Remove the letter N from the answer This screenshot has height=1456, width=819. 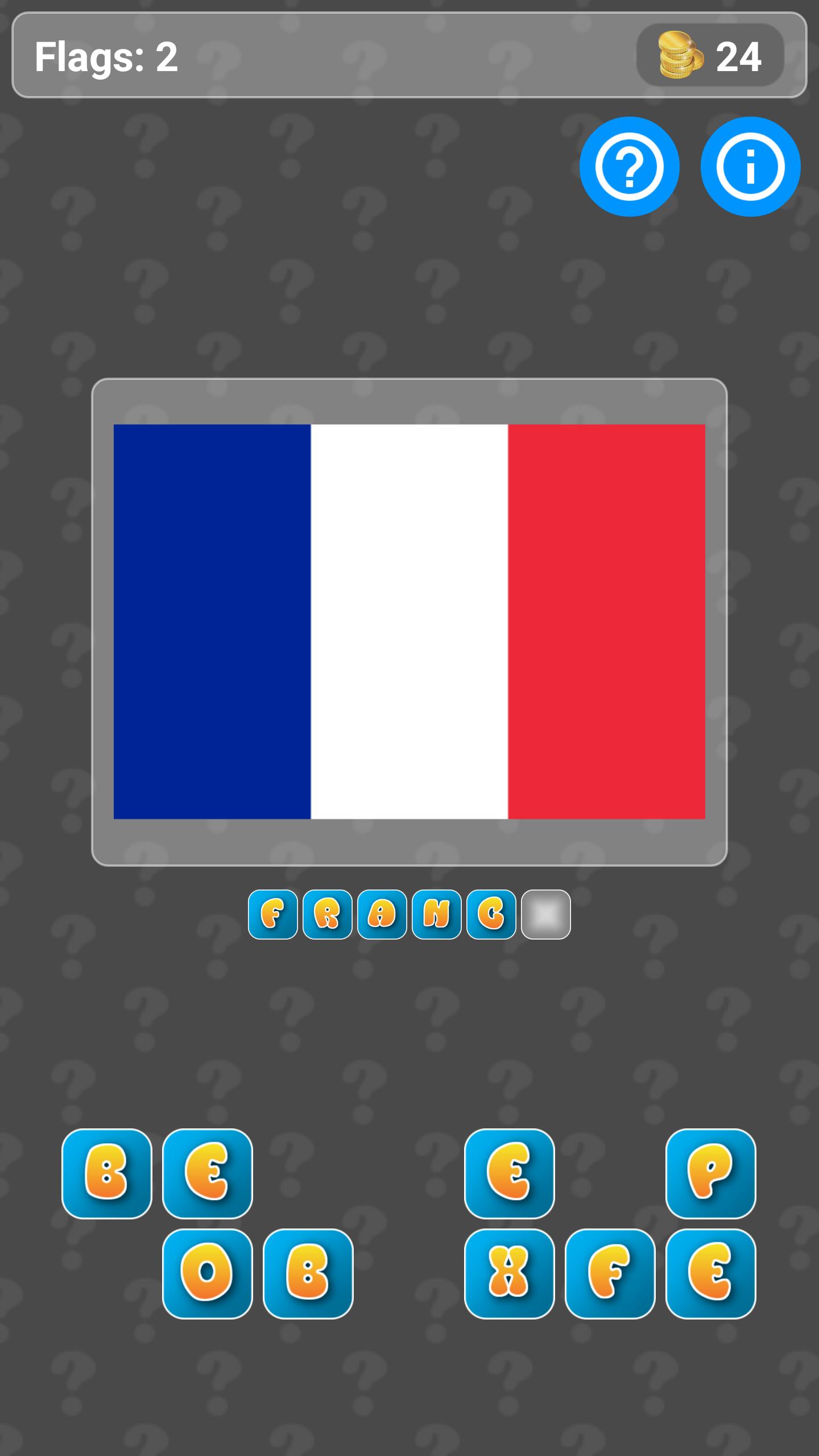tap(436, 915)
